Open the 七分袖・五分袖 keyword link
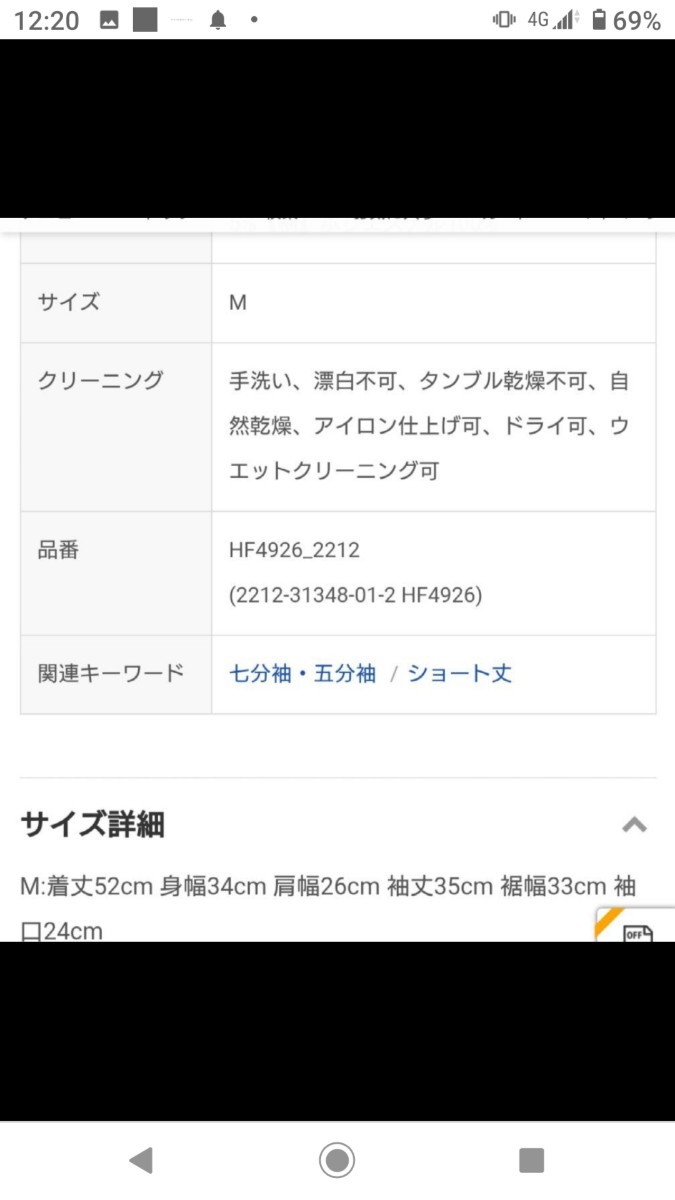The height and width of the screenshot is (1200, 675). click(x=303, y=674)
